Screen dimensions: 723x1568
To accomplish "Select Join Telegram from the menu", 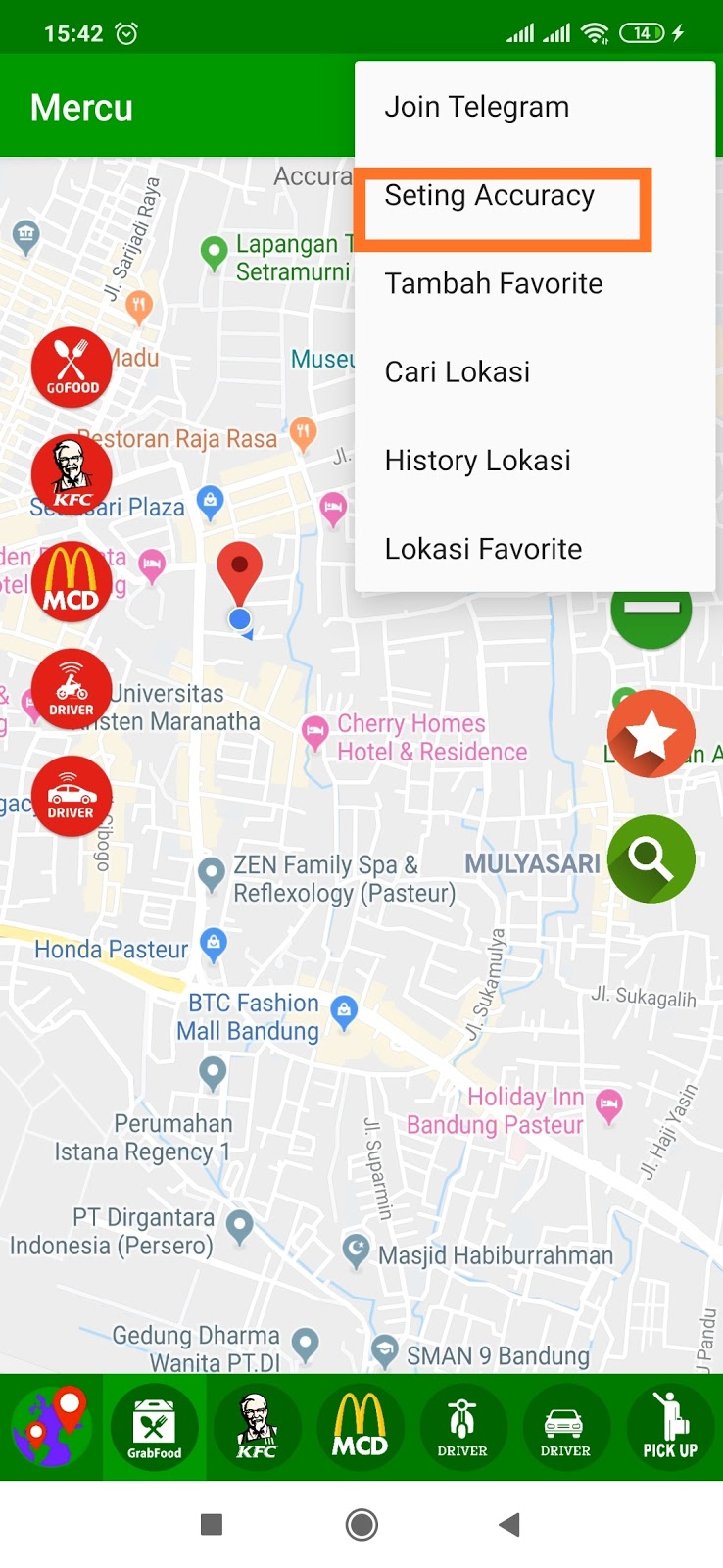I will 477,107.
